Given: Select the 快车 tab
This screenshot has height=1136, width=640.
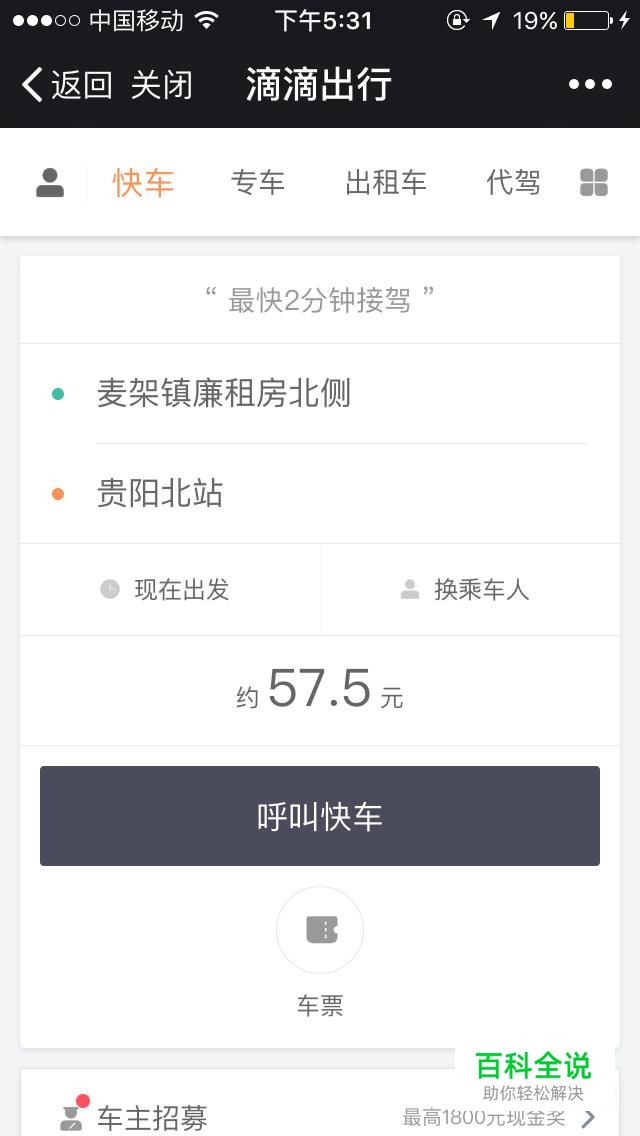Looking at the screenshot, I should click(144, 183).
